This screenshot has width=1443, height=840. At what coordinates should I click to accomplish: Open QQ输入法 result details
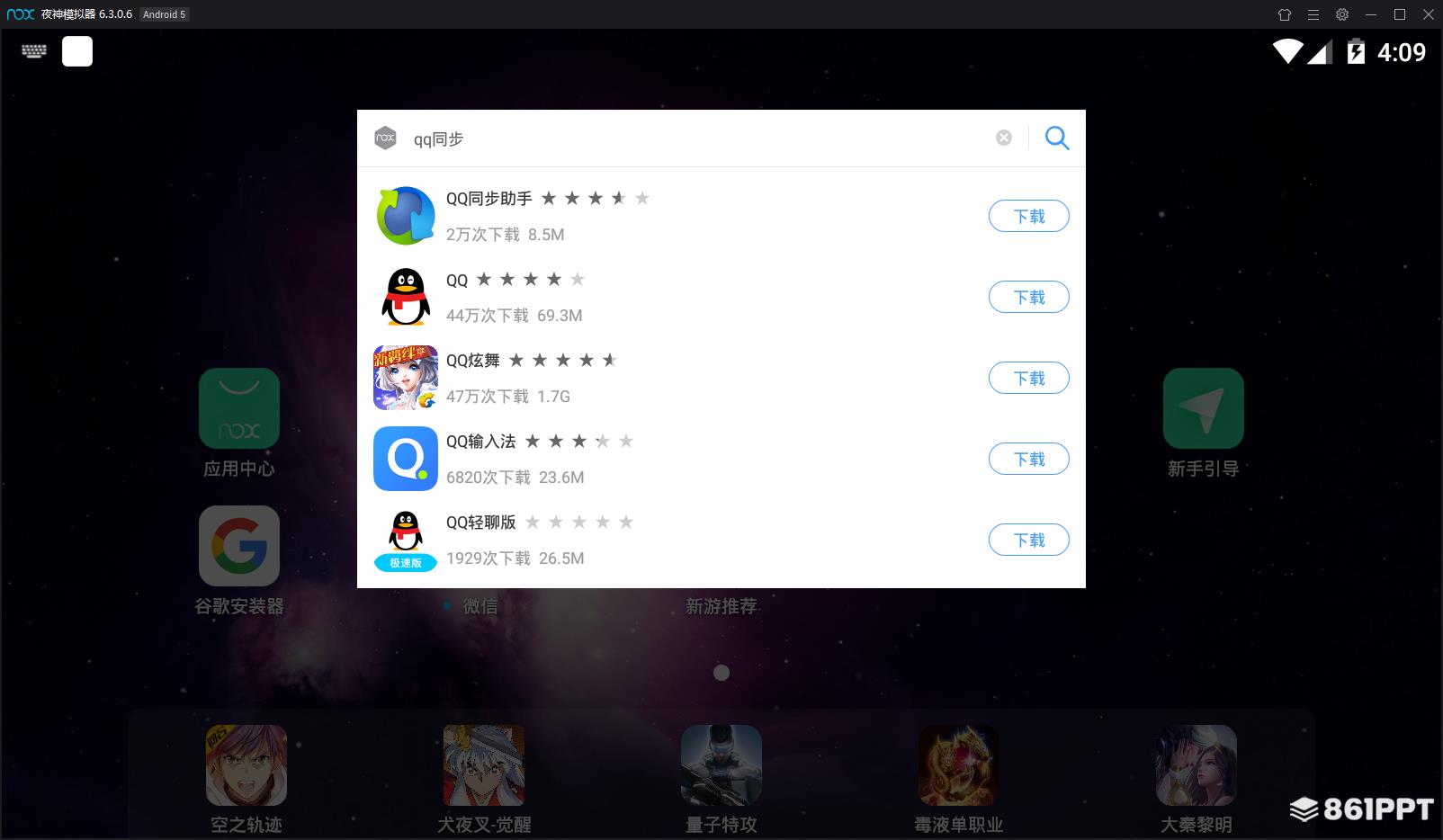click(480, 442)
